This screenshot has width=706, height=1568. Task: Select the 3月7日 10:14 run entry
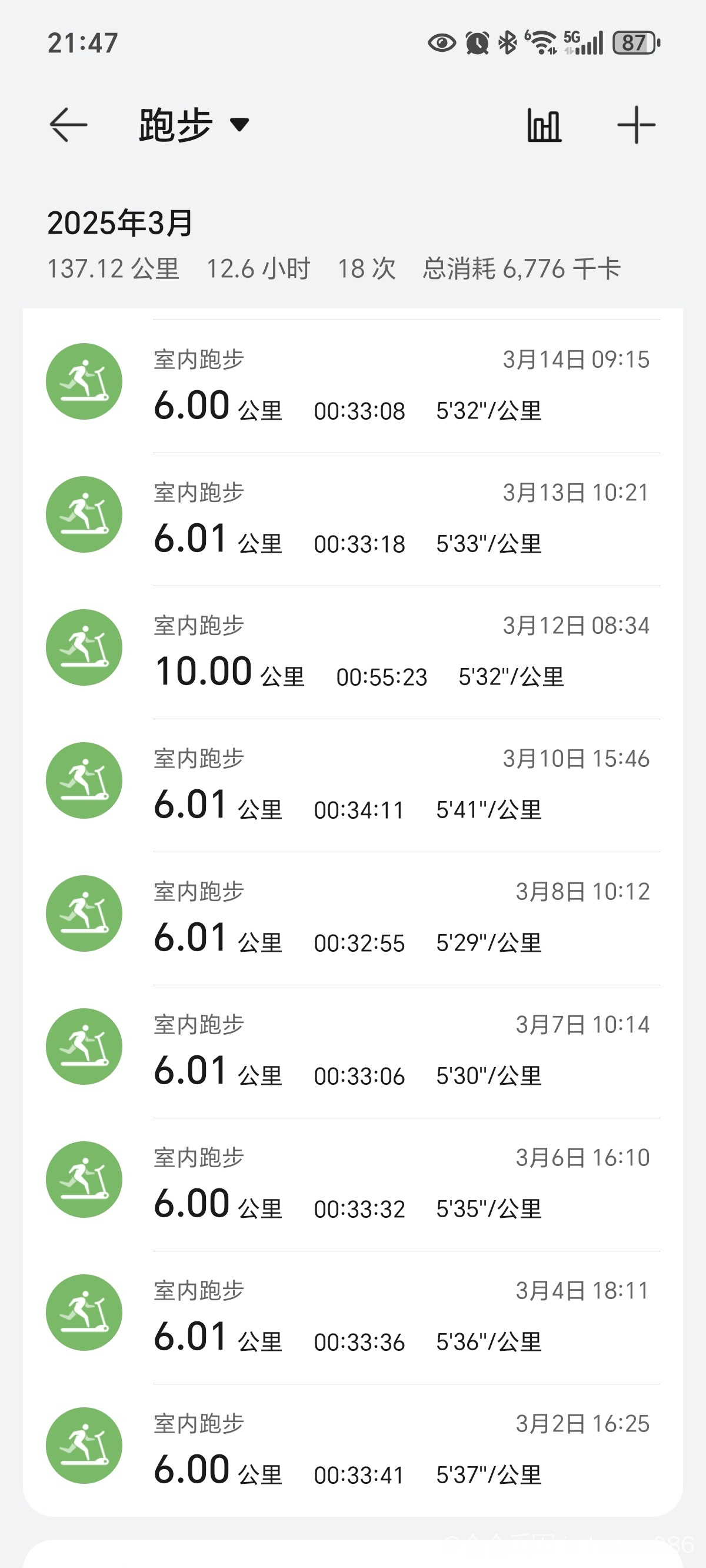[353, 1051]
